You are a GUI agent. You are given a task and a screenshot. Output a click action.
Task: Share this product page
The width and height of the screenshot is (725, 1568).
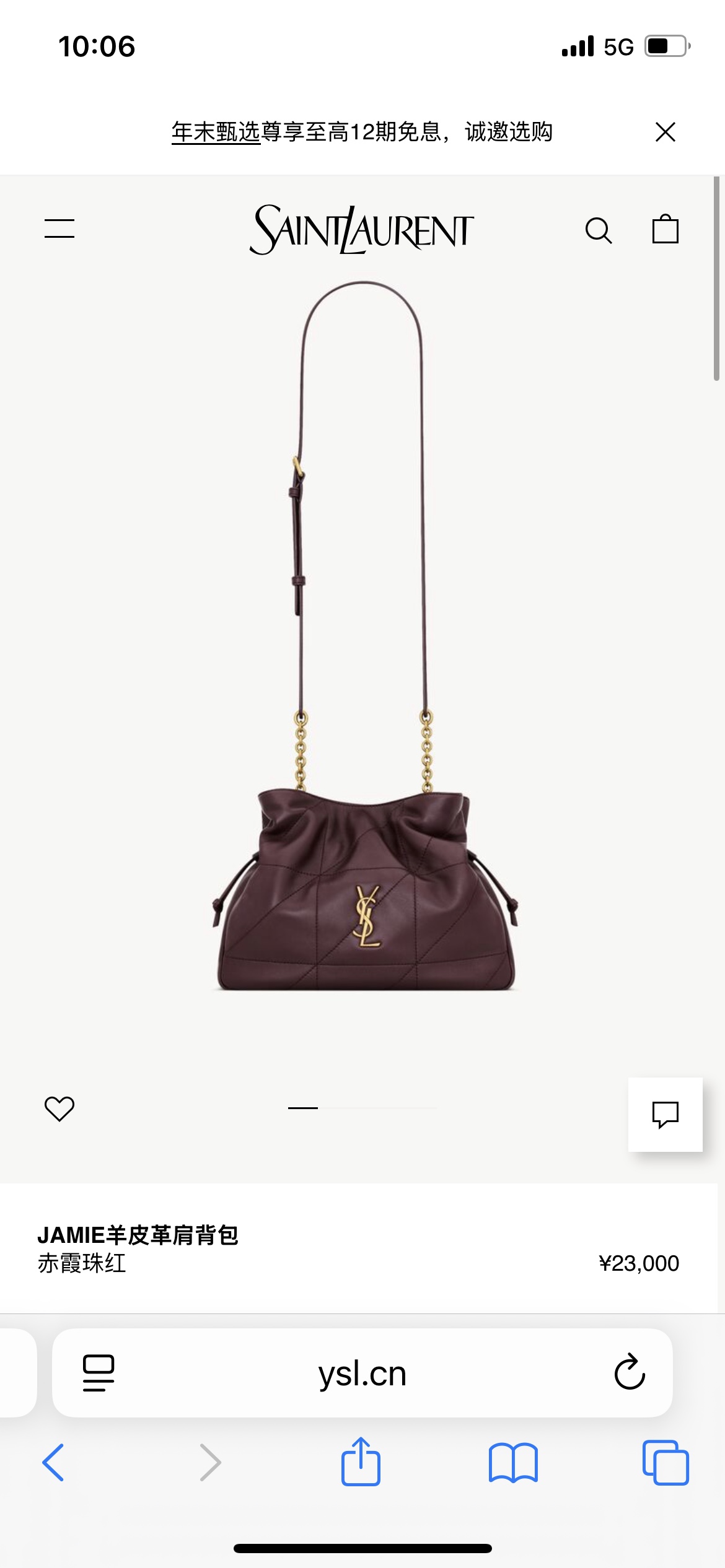click(361, 1461)
